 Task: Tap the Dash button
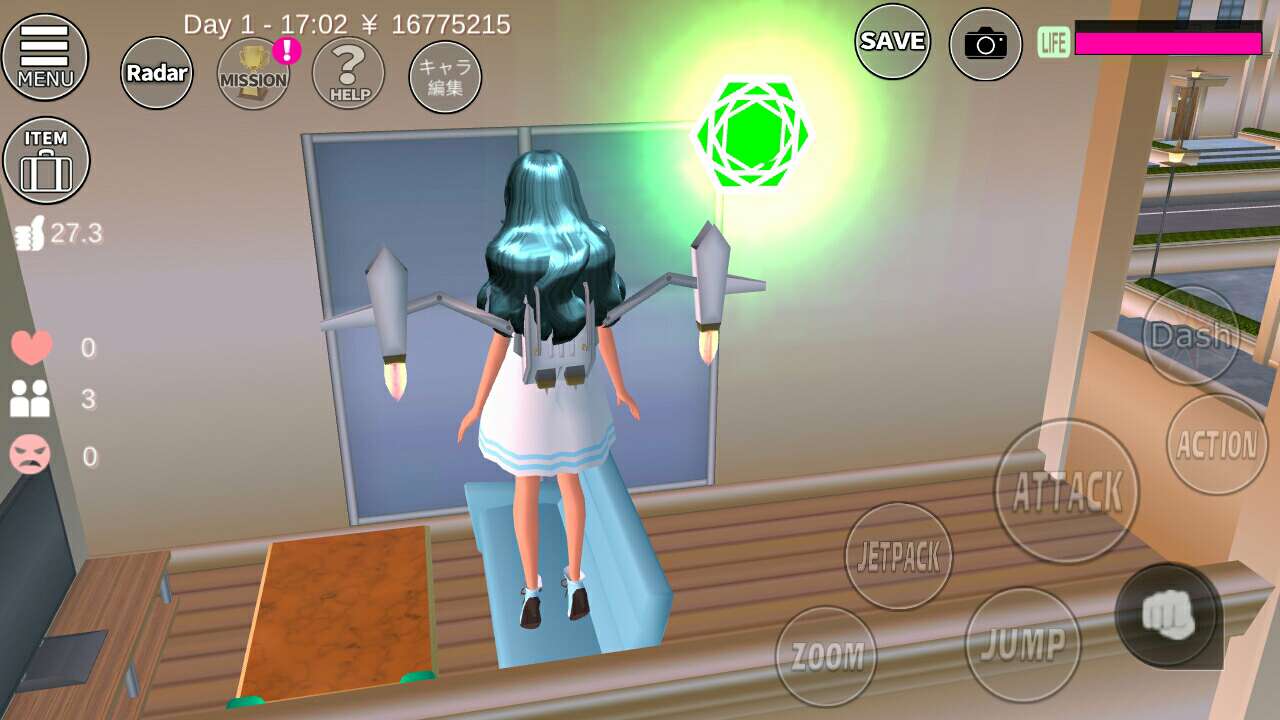coord(1189,336)
